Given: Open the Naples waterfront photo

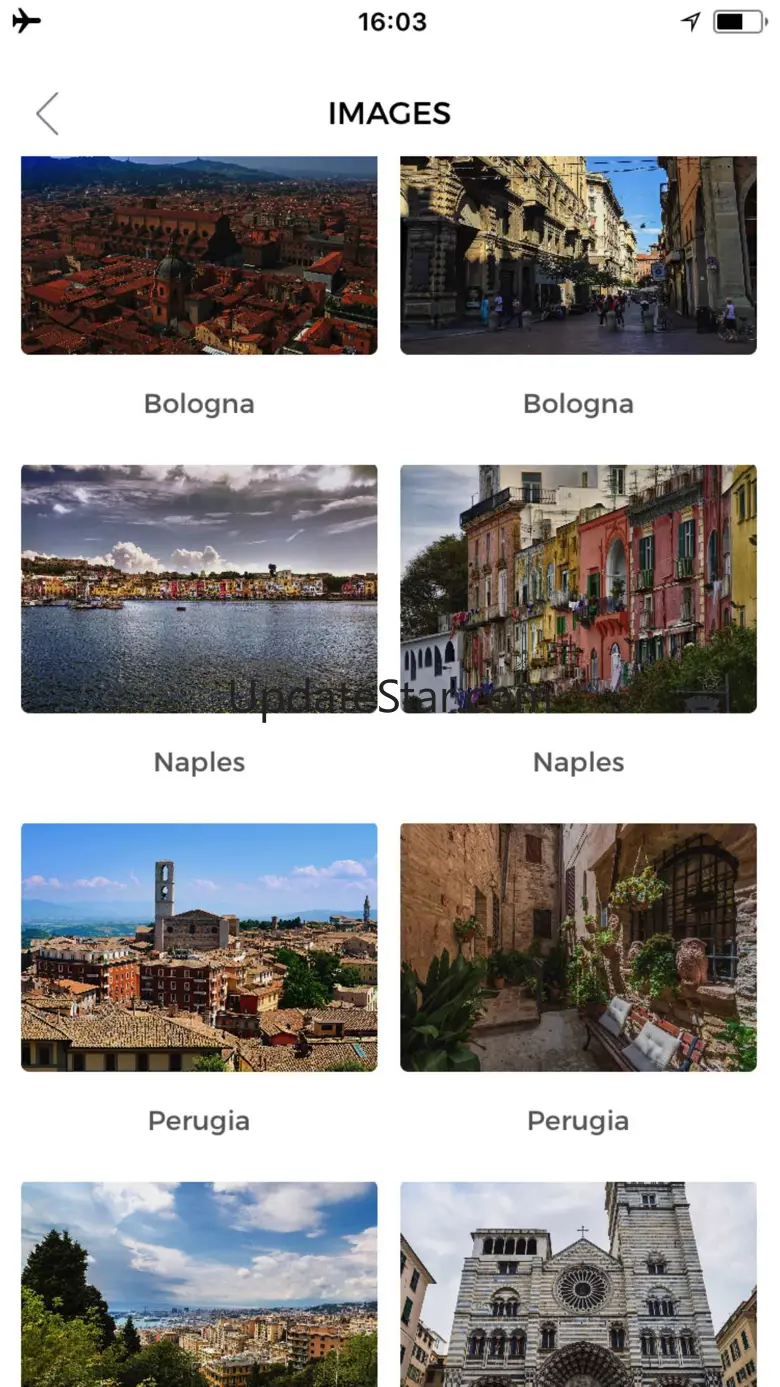Looking at the screenshot, I should [199, 588].
